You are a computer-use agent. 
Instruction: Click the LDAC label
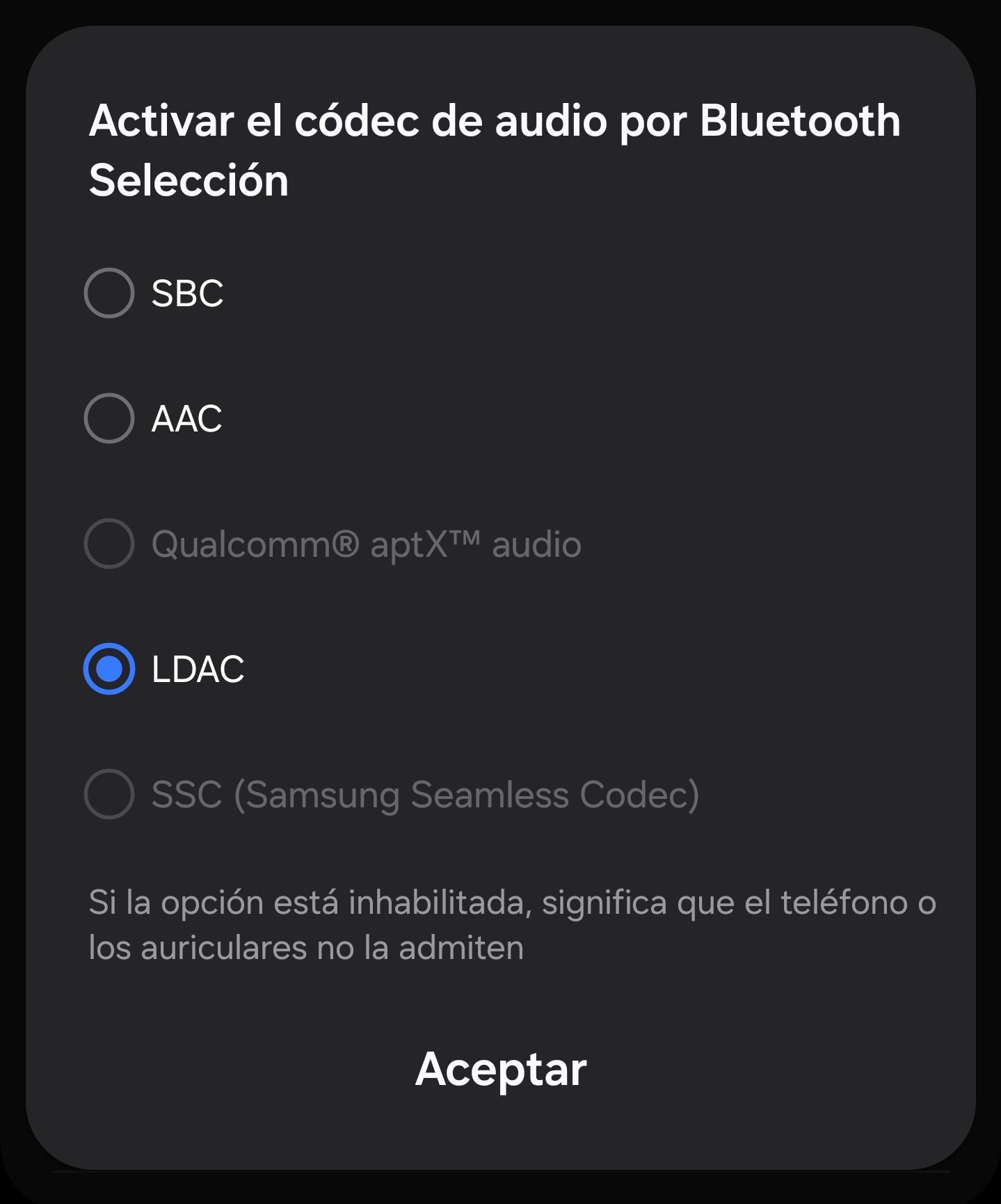coord(198,669)
